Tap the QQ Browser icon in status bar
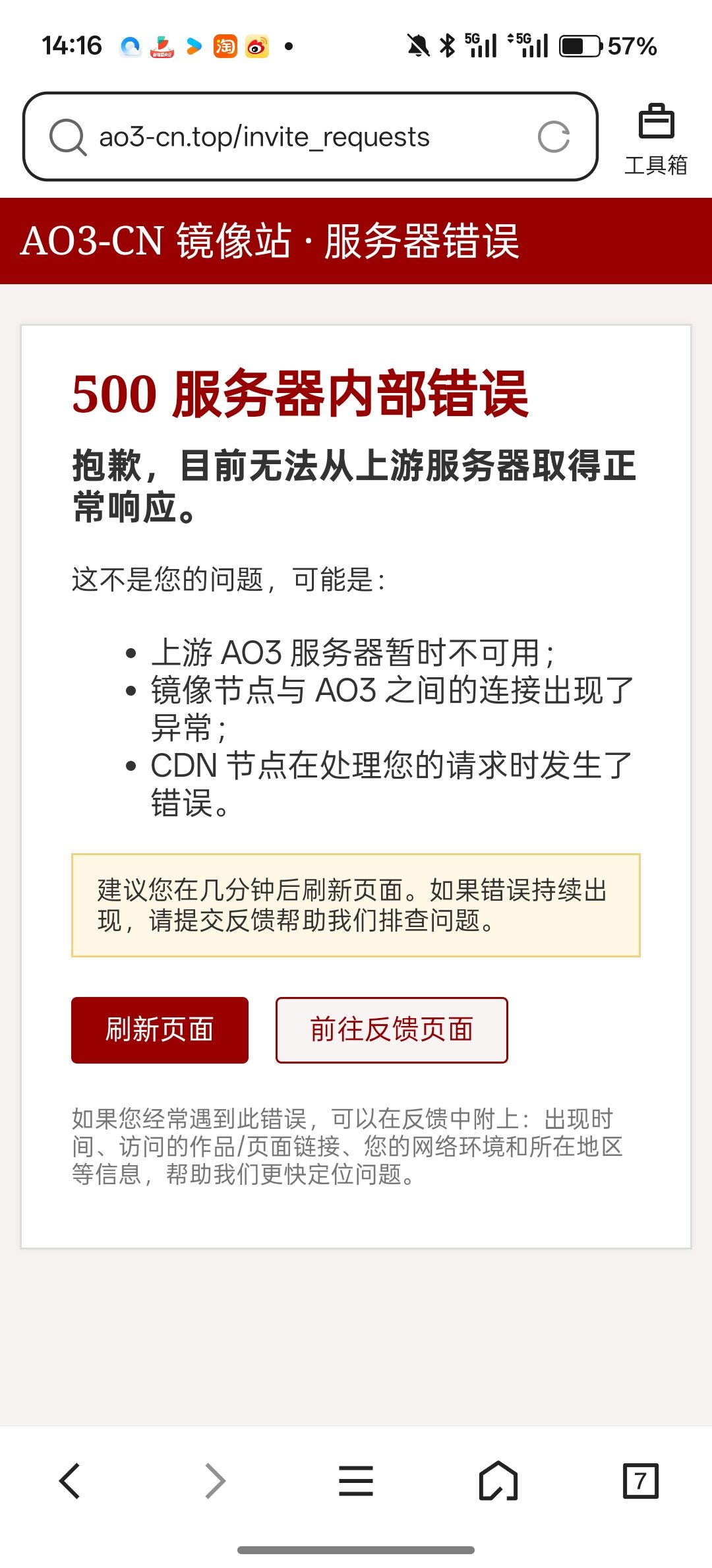 (x=130, y=45)
